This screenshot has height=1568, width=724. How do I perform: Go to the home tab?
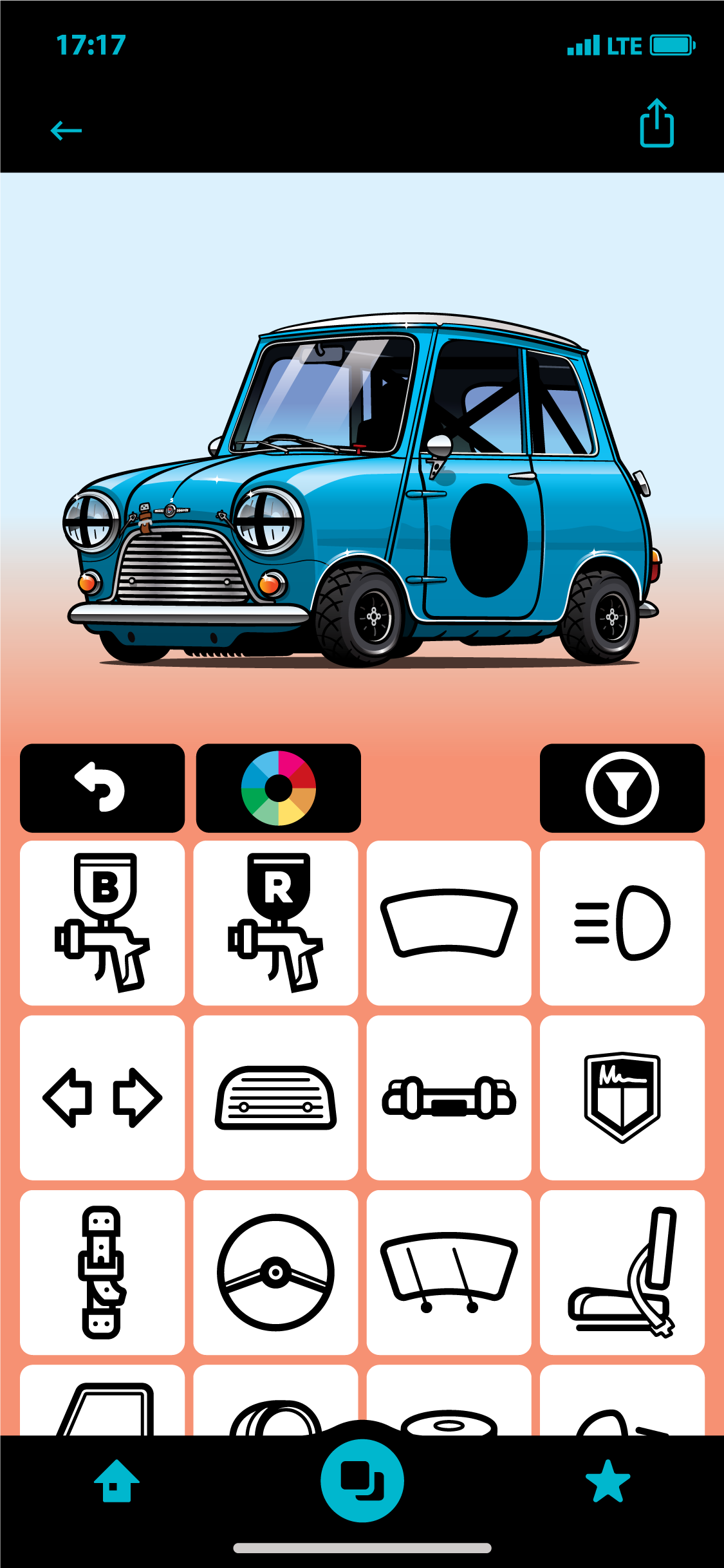pyautogui.click(x=116, y=1480)
